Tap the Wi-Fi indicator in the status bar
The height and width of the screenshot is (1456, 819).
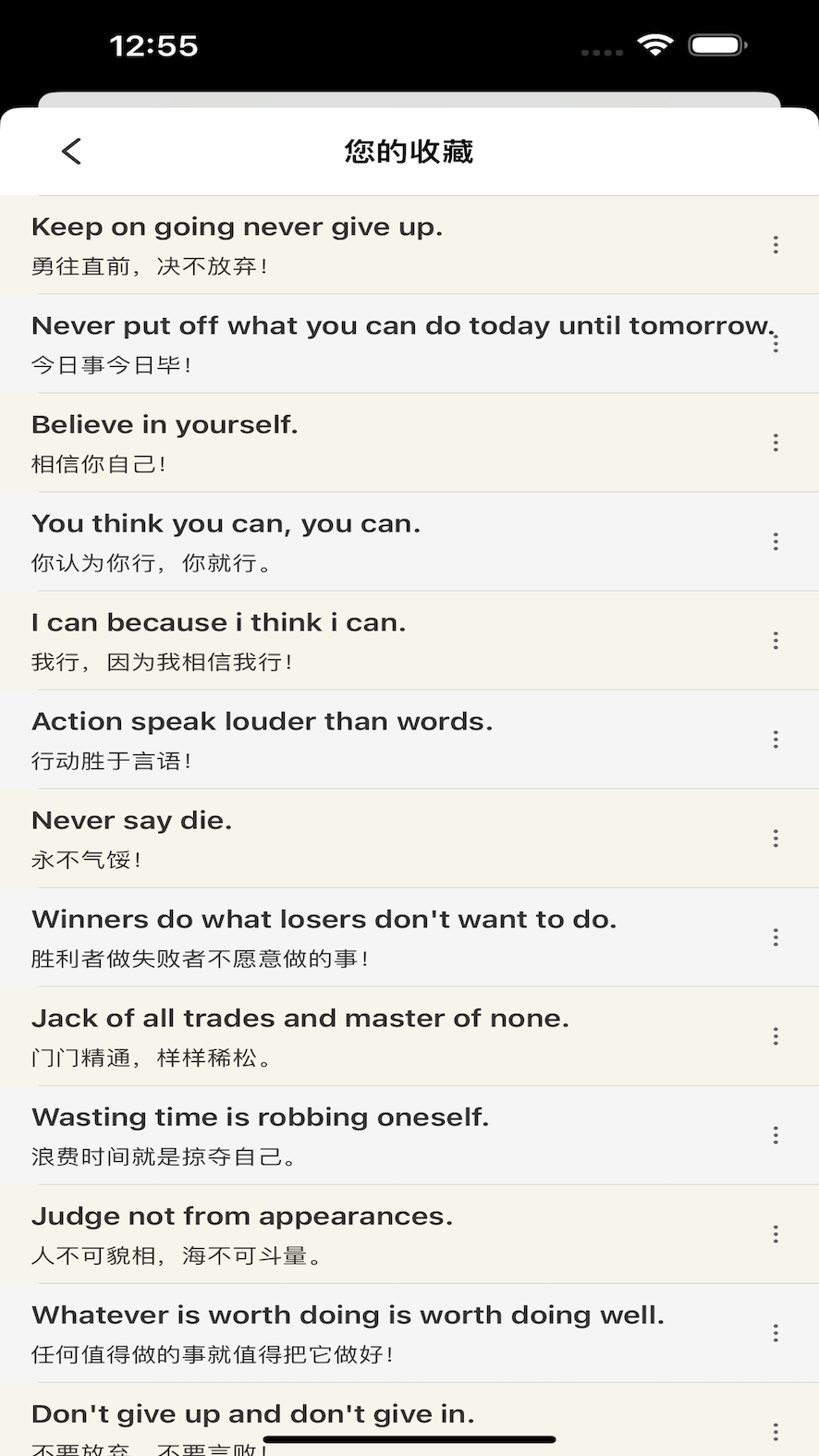coord(656,44)
